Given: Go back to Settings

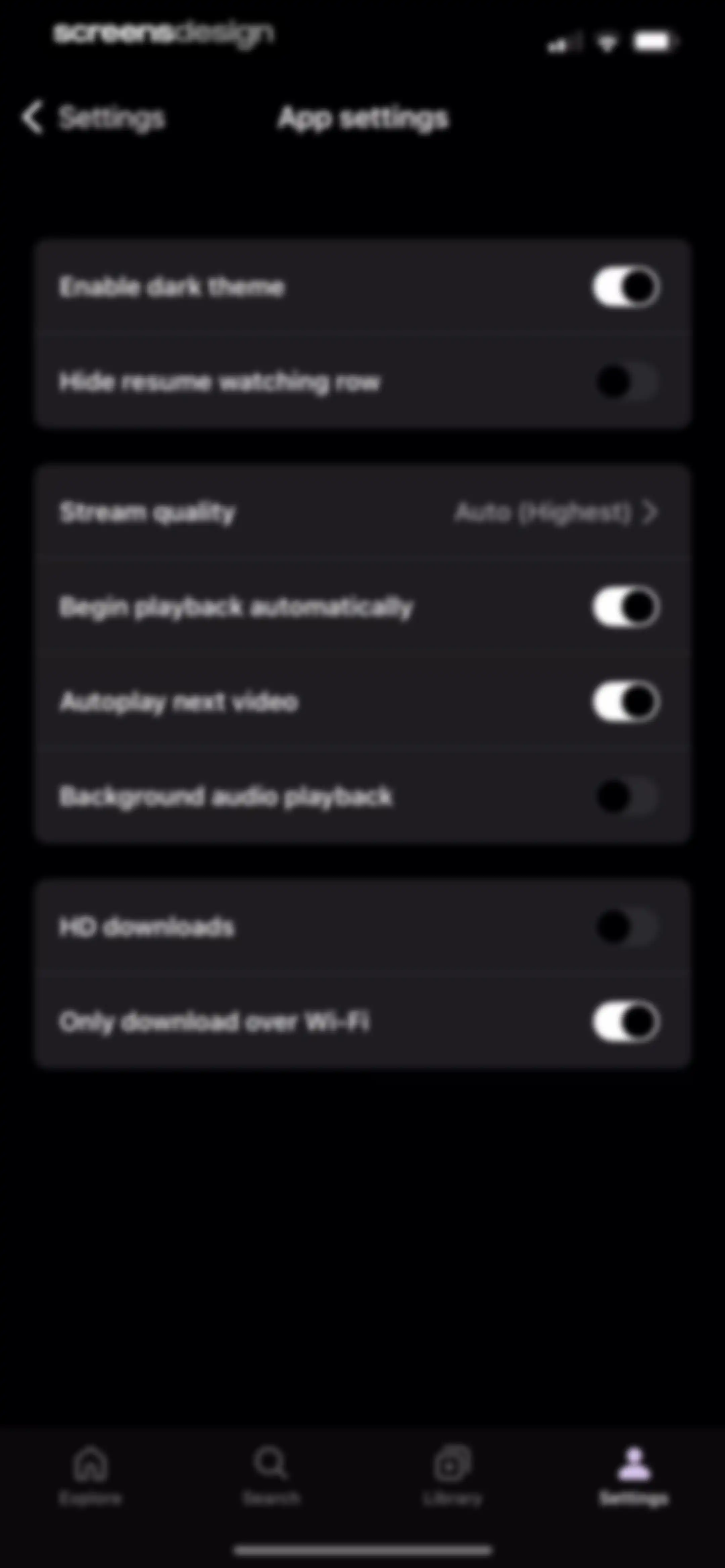Looking at the screenshot, I should [93, 118].
